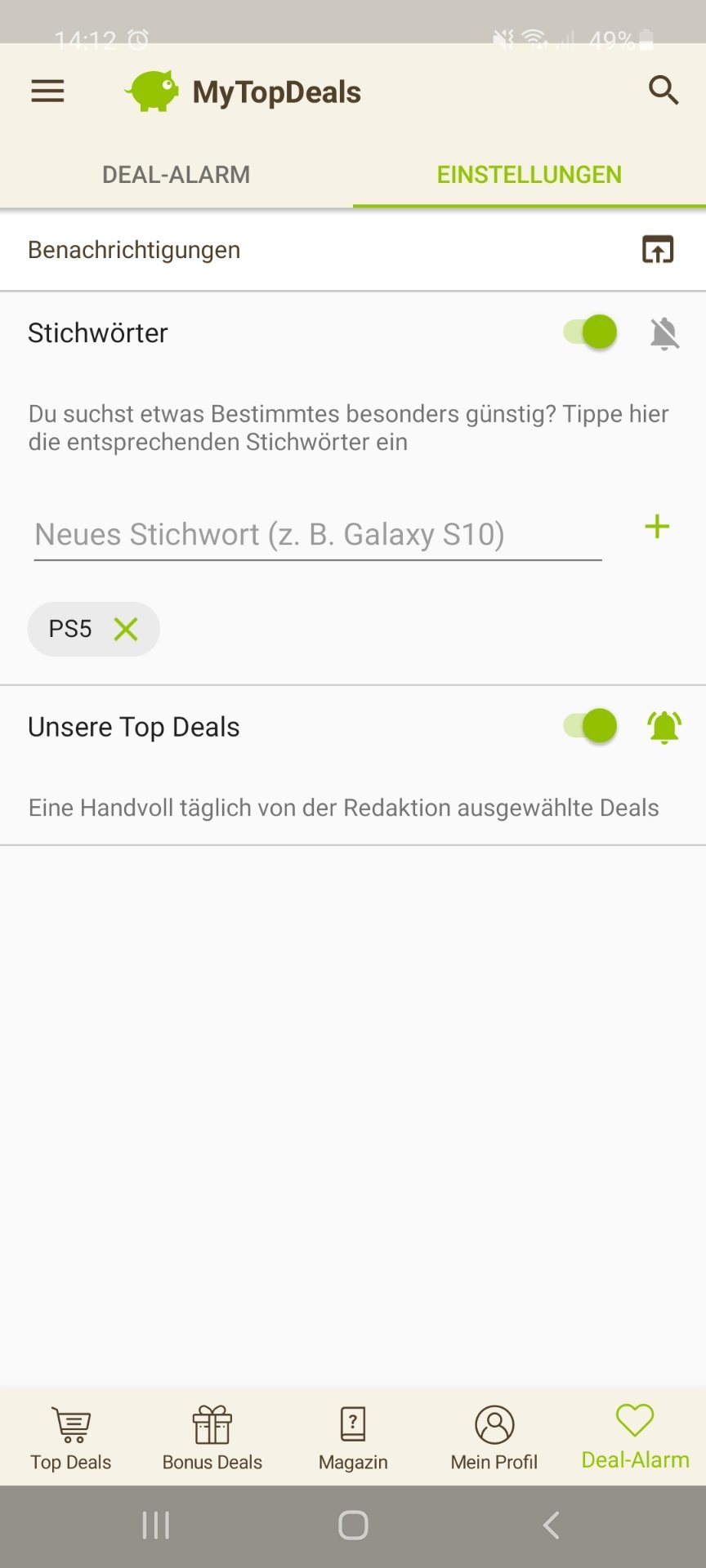Viewport: 706px width, 1568px height.
Task: Tap the system back button
Action: [552, 1525]
